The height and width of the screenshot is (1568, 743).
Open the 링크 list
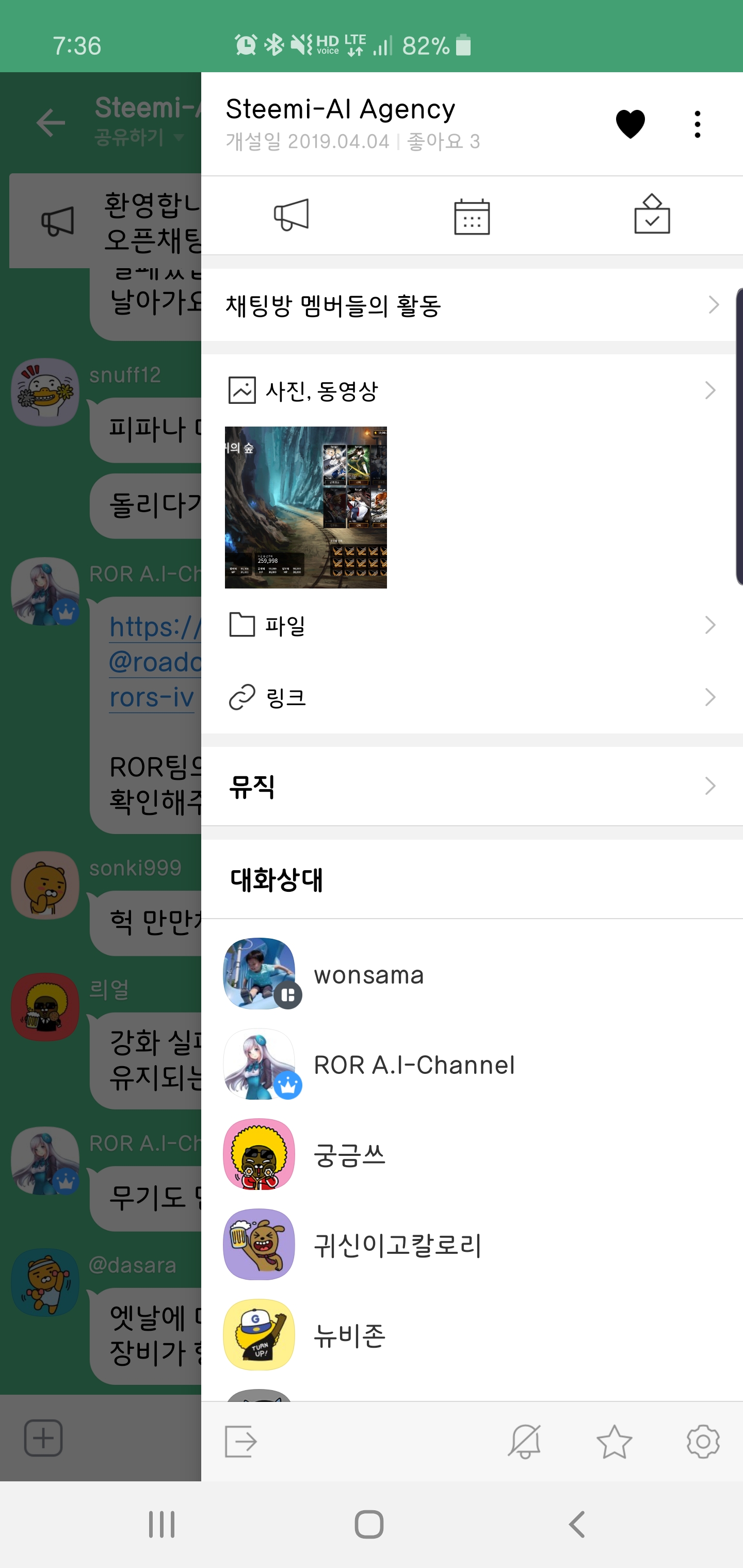click(x=472, y=697)
